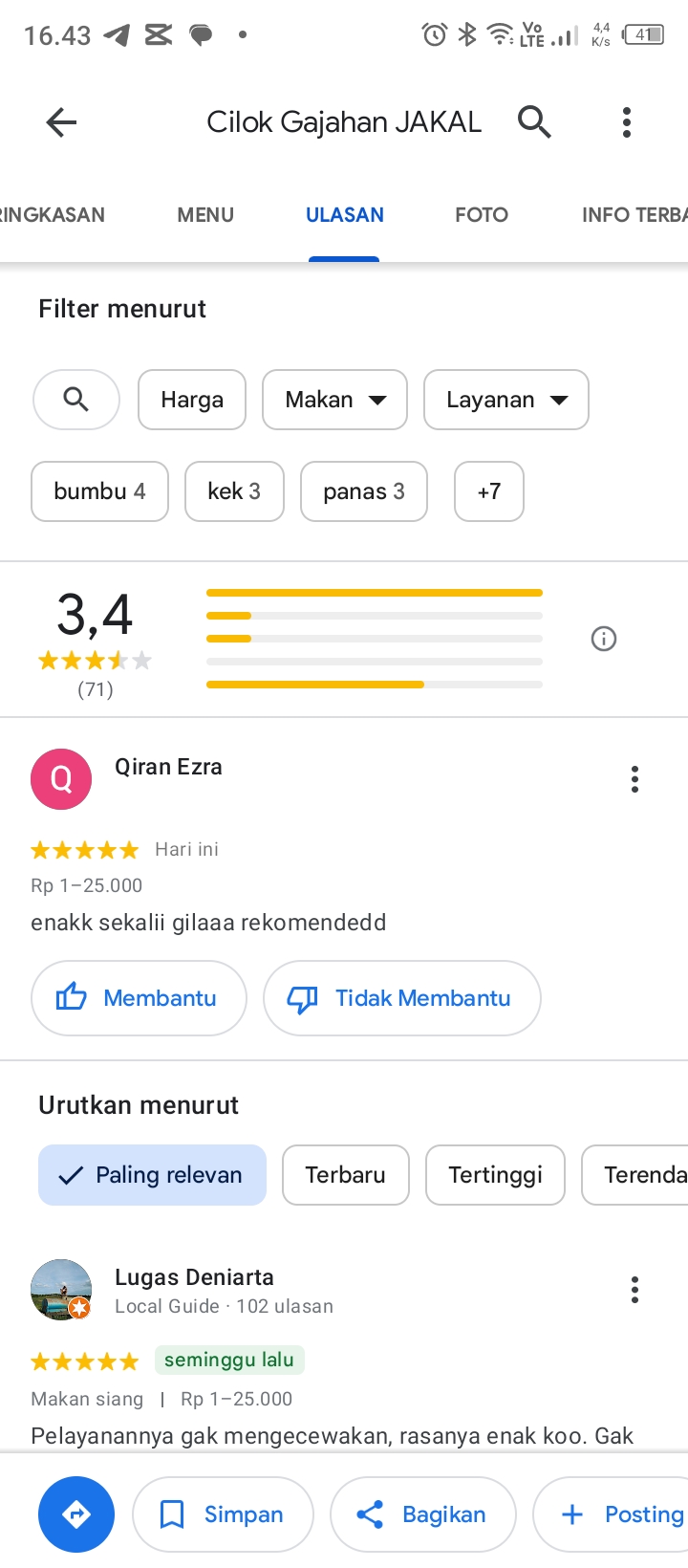Screen dimensions: 688x1568
Task: Expand the Layanan filter dropdown
Action: click(x=505, y=400)
